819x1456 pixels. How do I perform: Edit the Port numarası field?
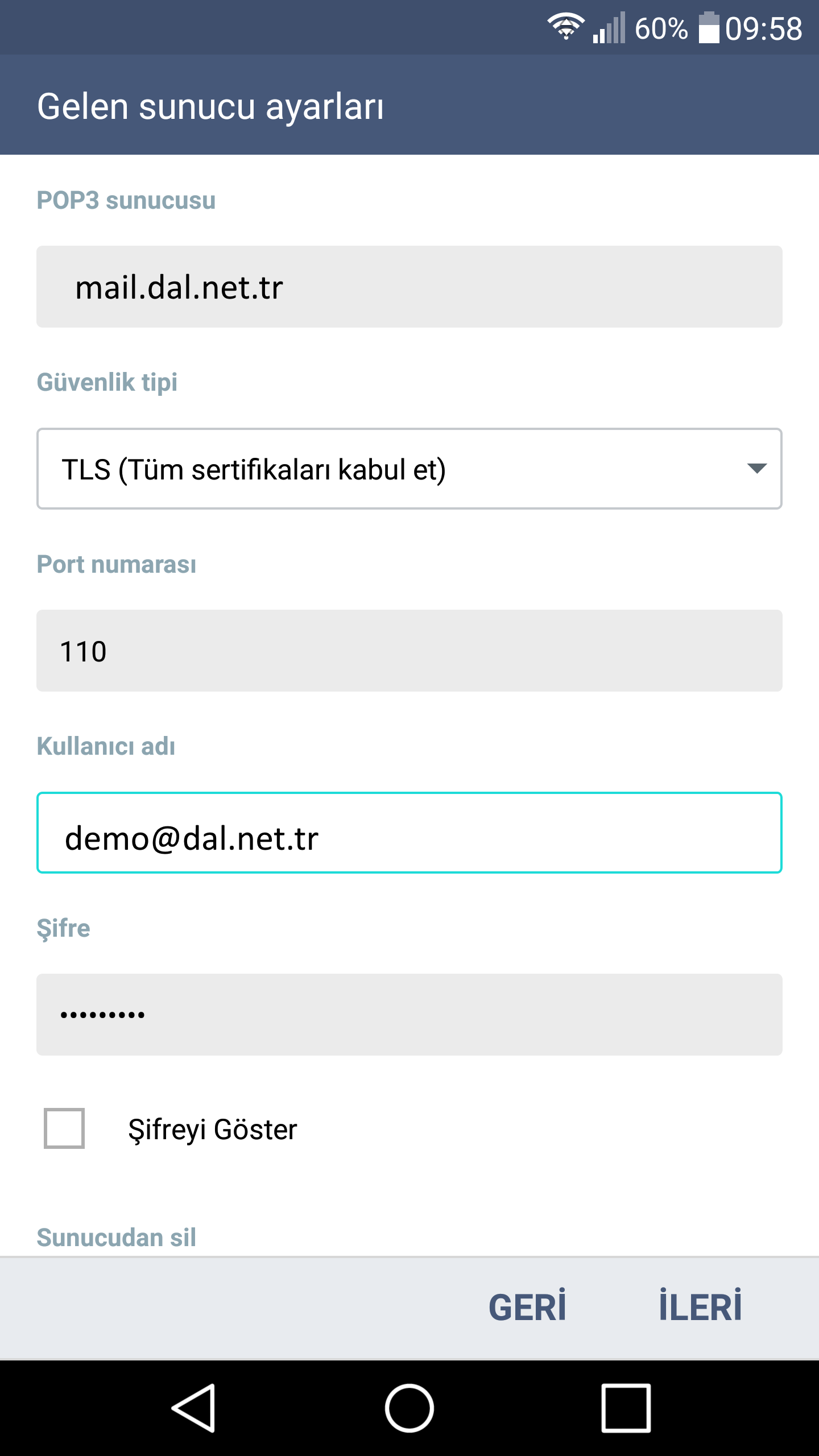409,651
